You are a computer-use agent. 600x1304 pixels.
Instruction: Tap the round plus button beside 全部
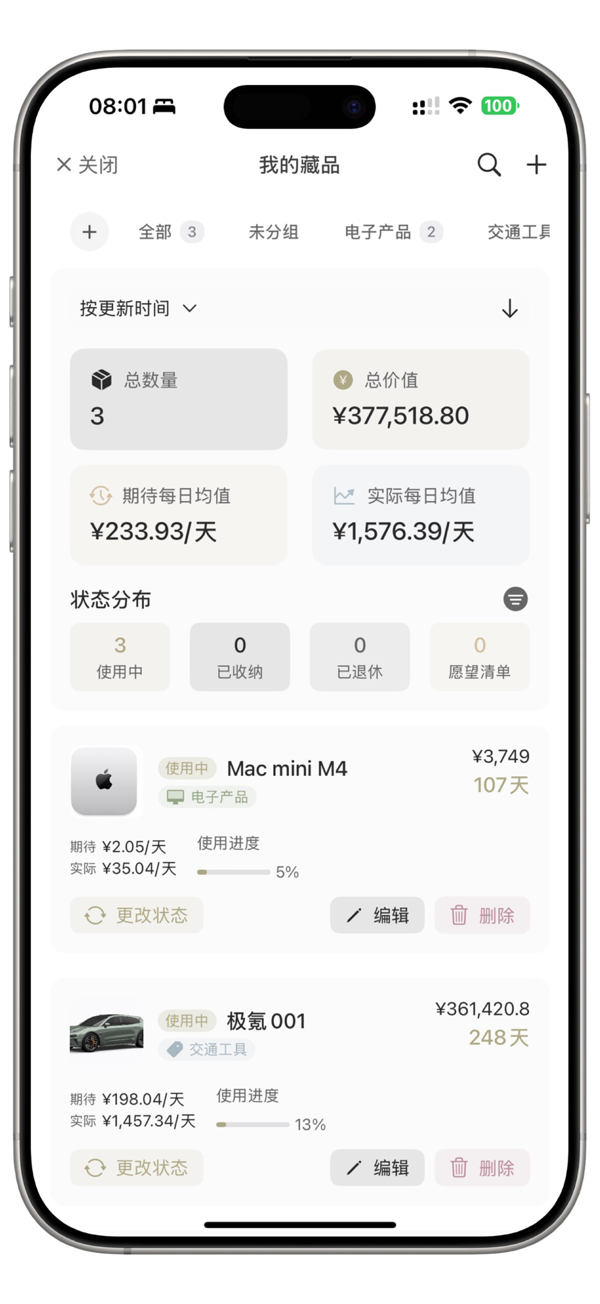89,232
